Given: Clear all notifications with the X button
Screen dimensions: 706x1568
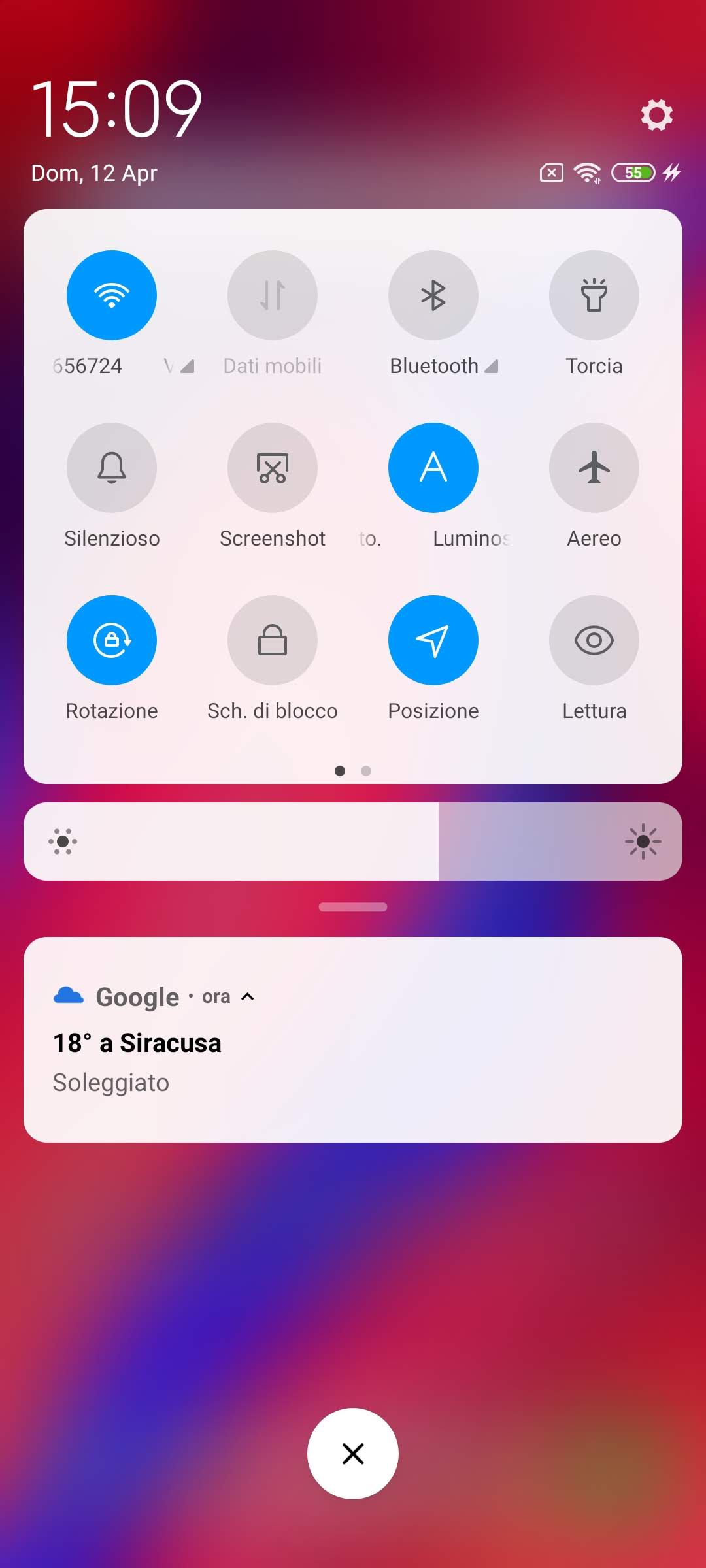Looking at the screenshot, I should click(x=353, y=1454).
